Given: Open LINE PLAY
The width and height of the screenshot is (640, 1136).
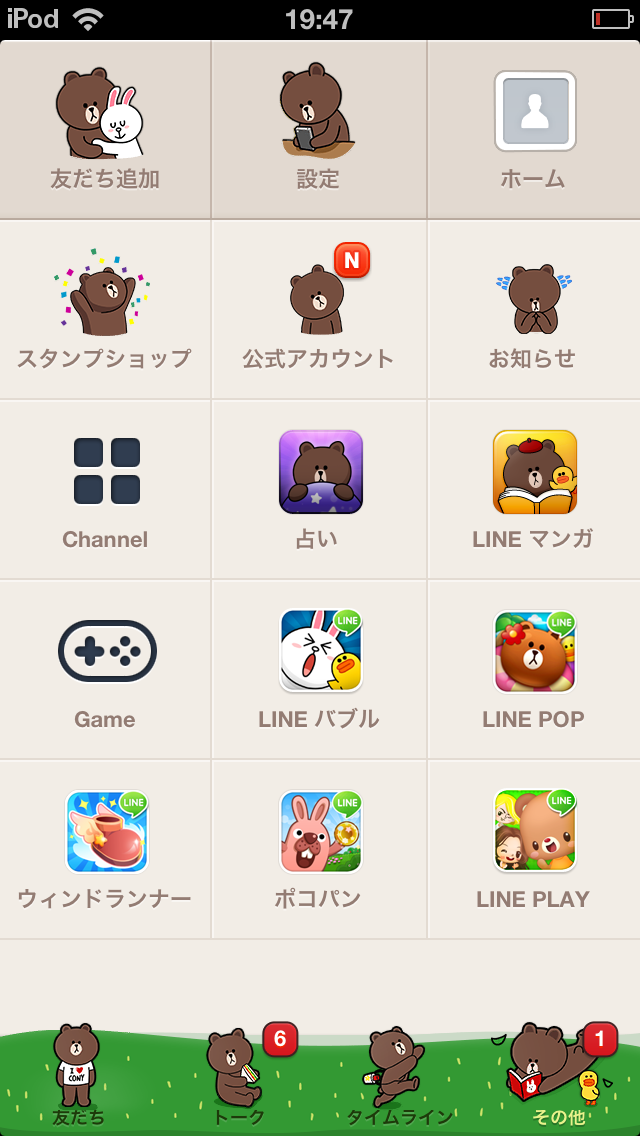Looking at the screenshot, I should [x=534, y=850].
